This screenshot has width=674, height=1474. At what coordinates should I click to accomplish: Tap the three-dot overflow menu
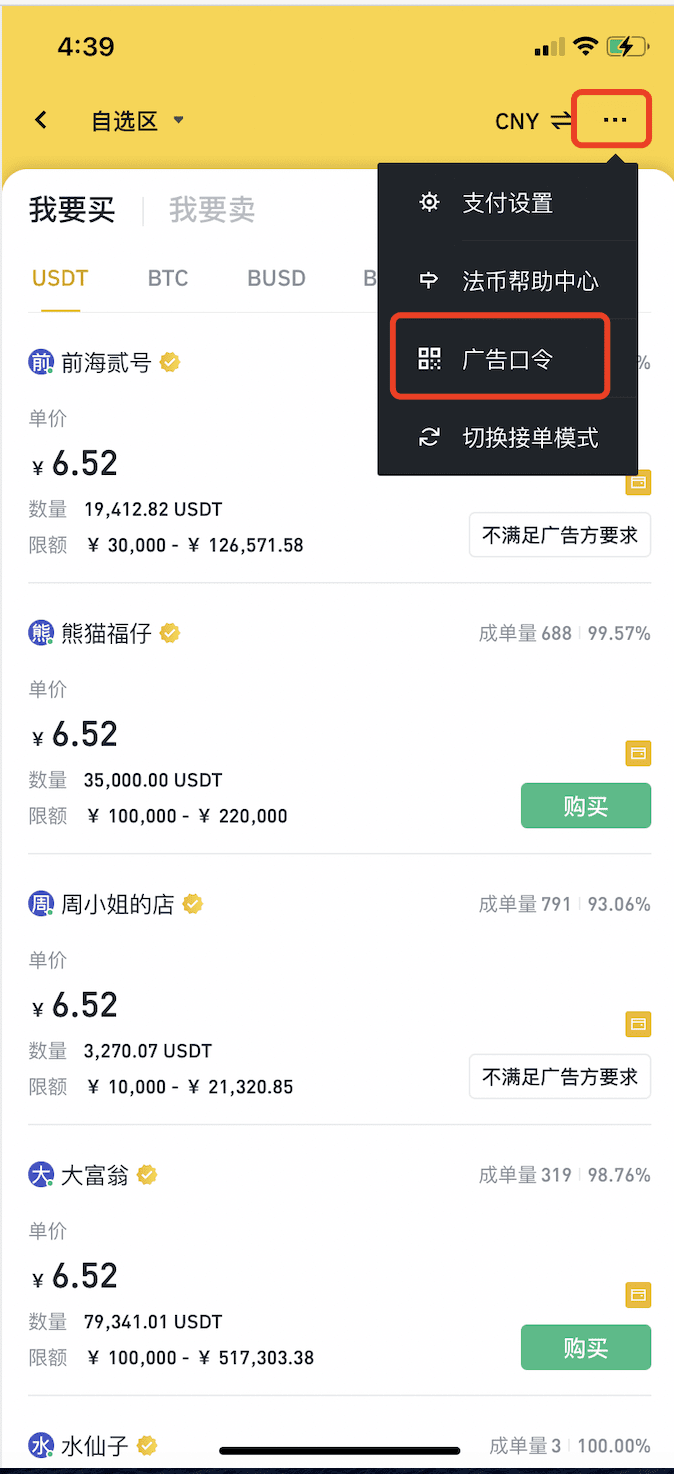click(x=614, y=120)
